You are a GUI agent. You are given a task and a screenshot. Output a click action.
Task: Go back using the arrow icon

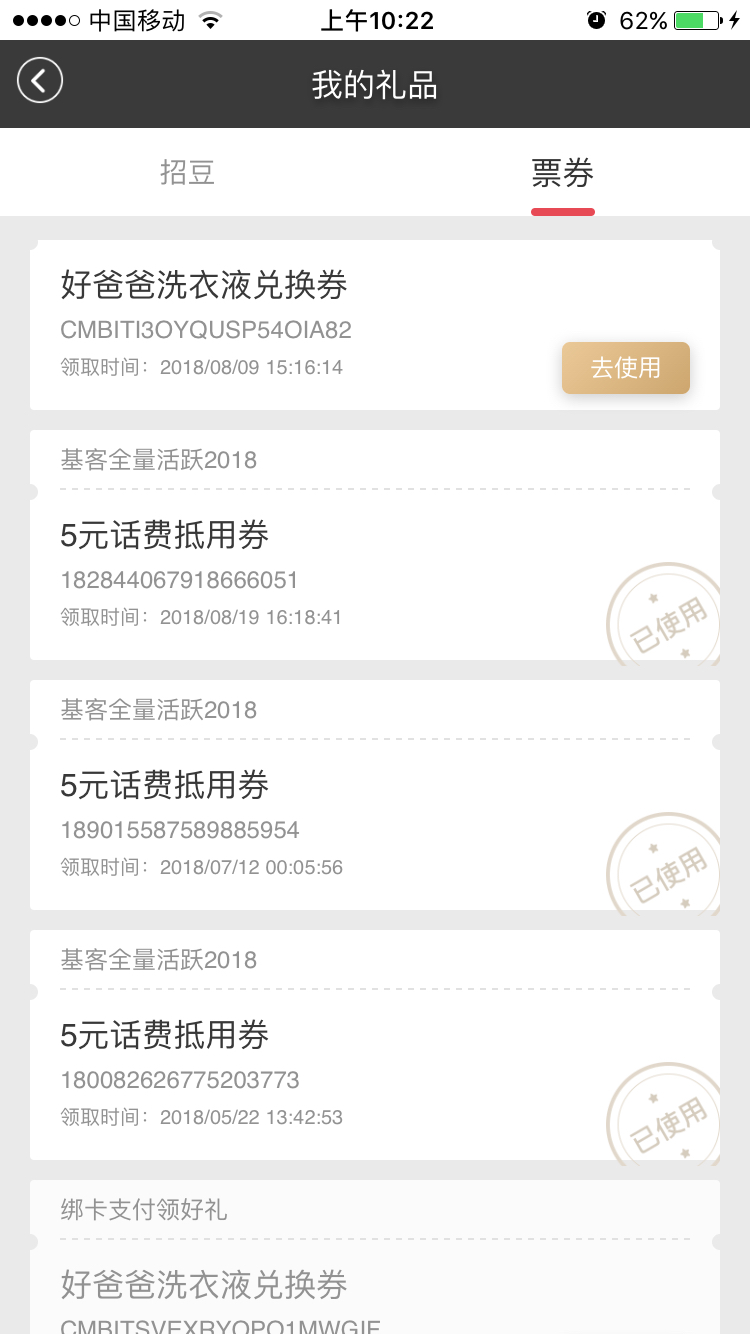(x=40, y=81)
